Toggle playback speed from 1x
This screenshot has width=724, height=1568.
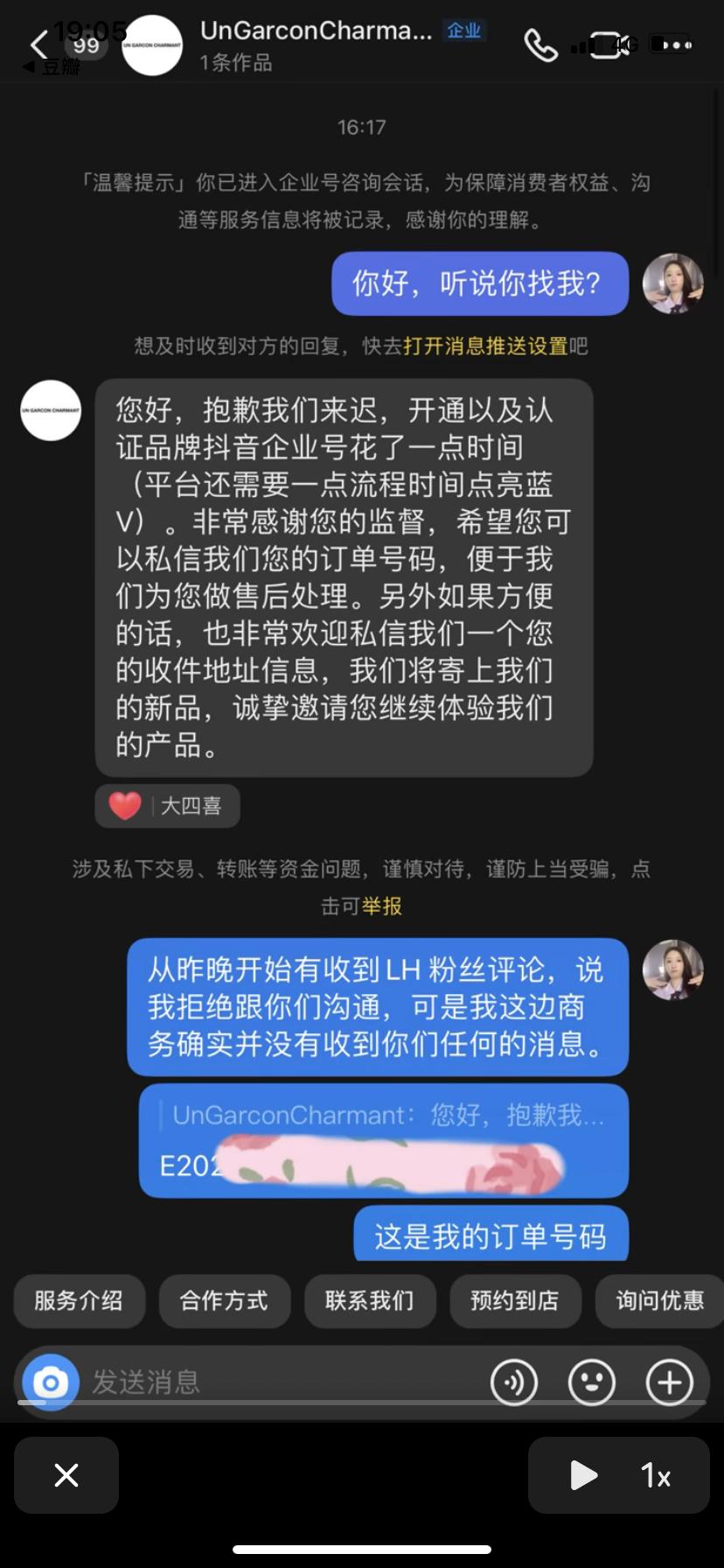(654, 1475)
